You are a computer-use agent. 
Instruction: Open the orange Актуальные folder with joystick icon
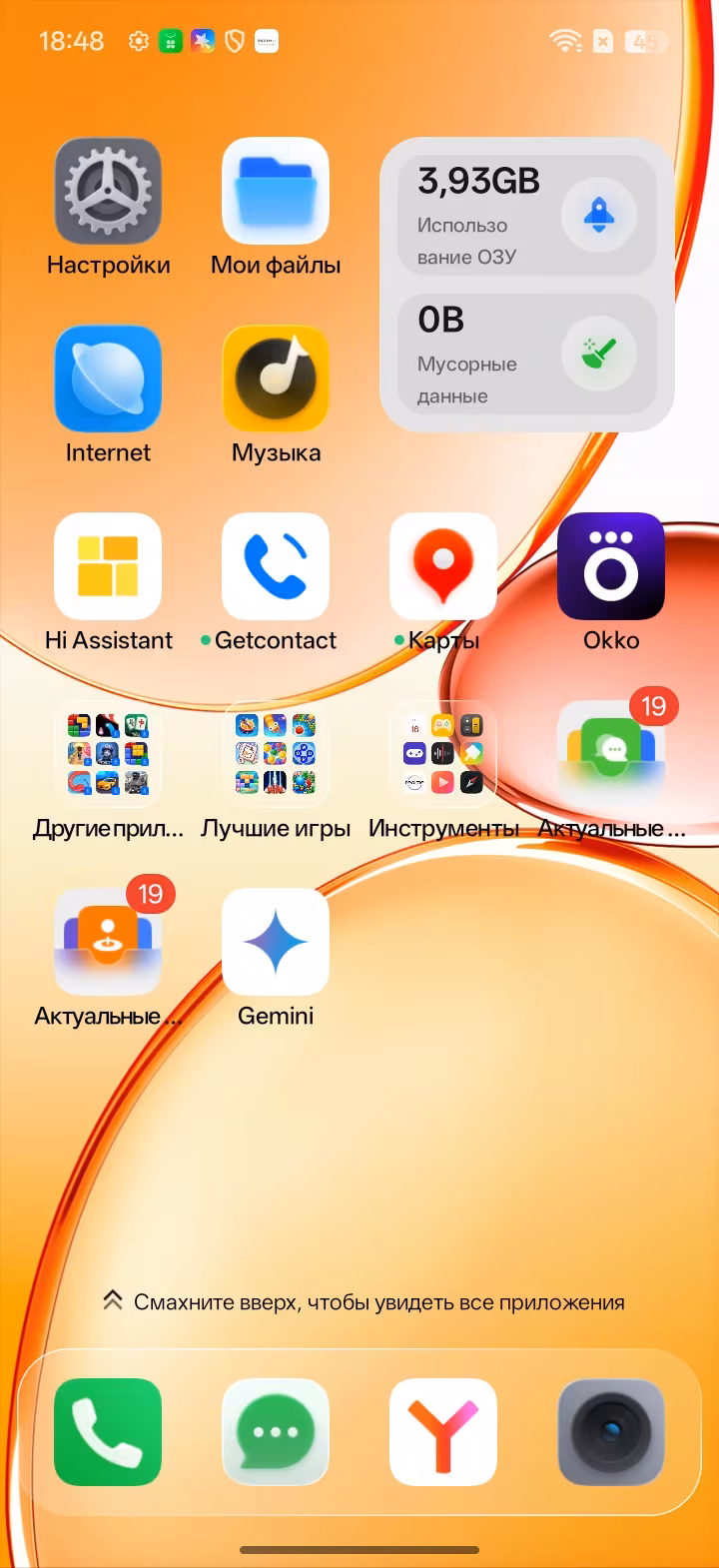pos(108,943)
